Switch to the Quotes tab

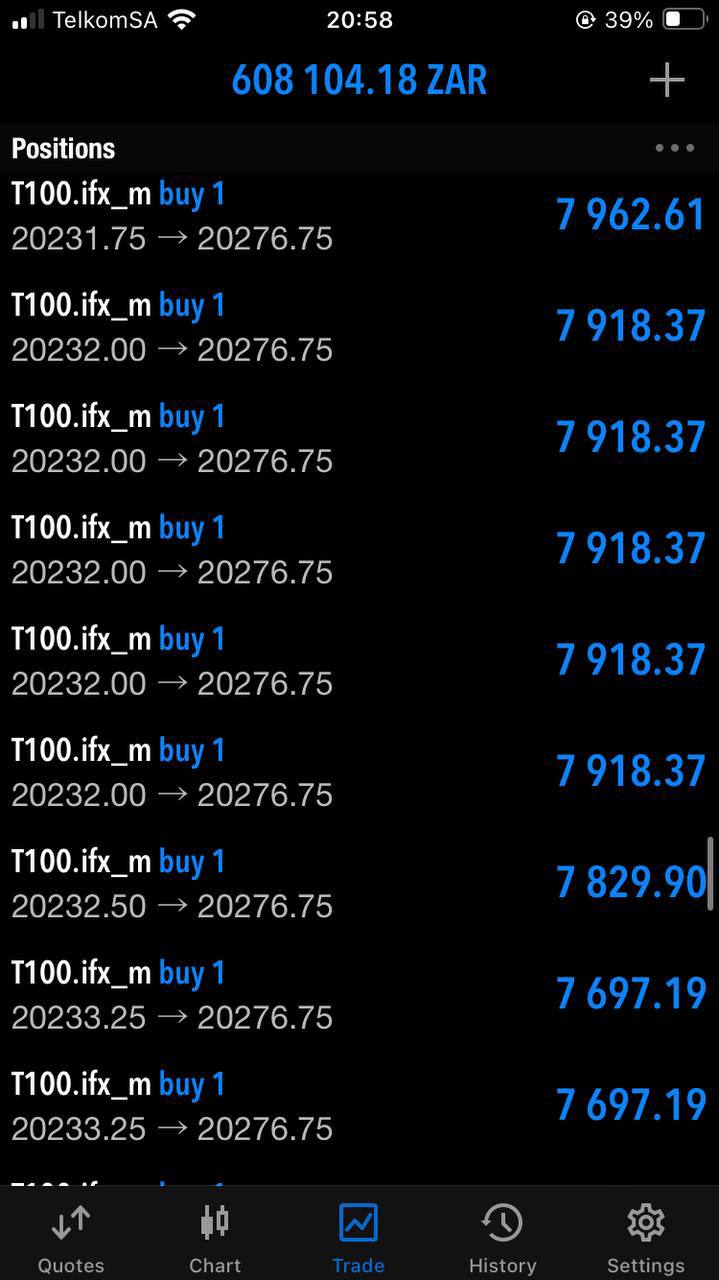click(x=71, y=1238)
